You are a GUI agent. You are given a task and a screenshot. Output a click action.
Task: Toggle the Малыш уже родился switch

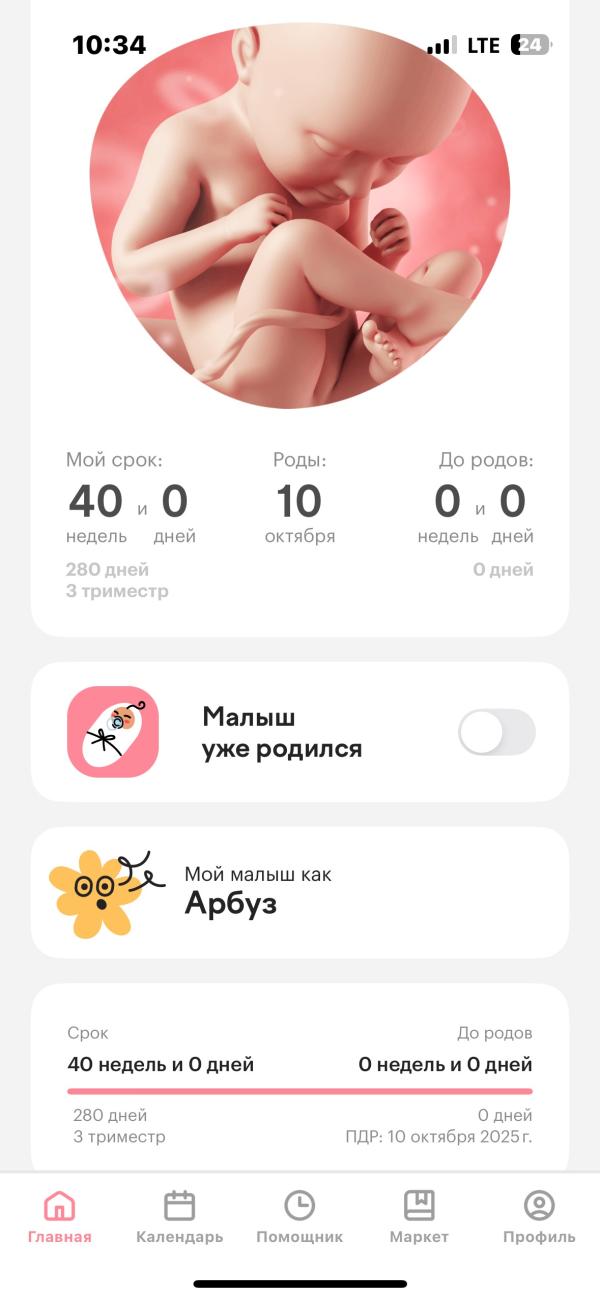tap(496, 732)
